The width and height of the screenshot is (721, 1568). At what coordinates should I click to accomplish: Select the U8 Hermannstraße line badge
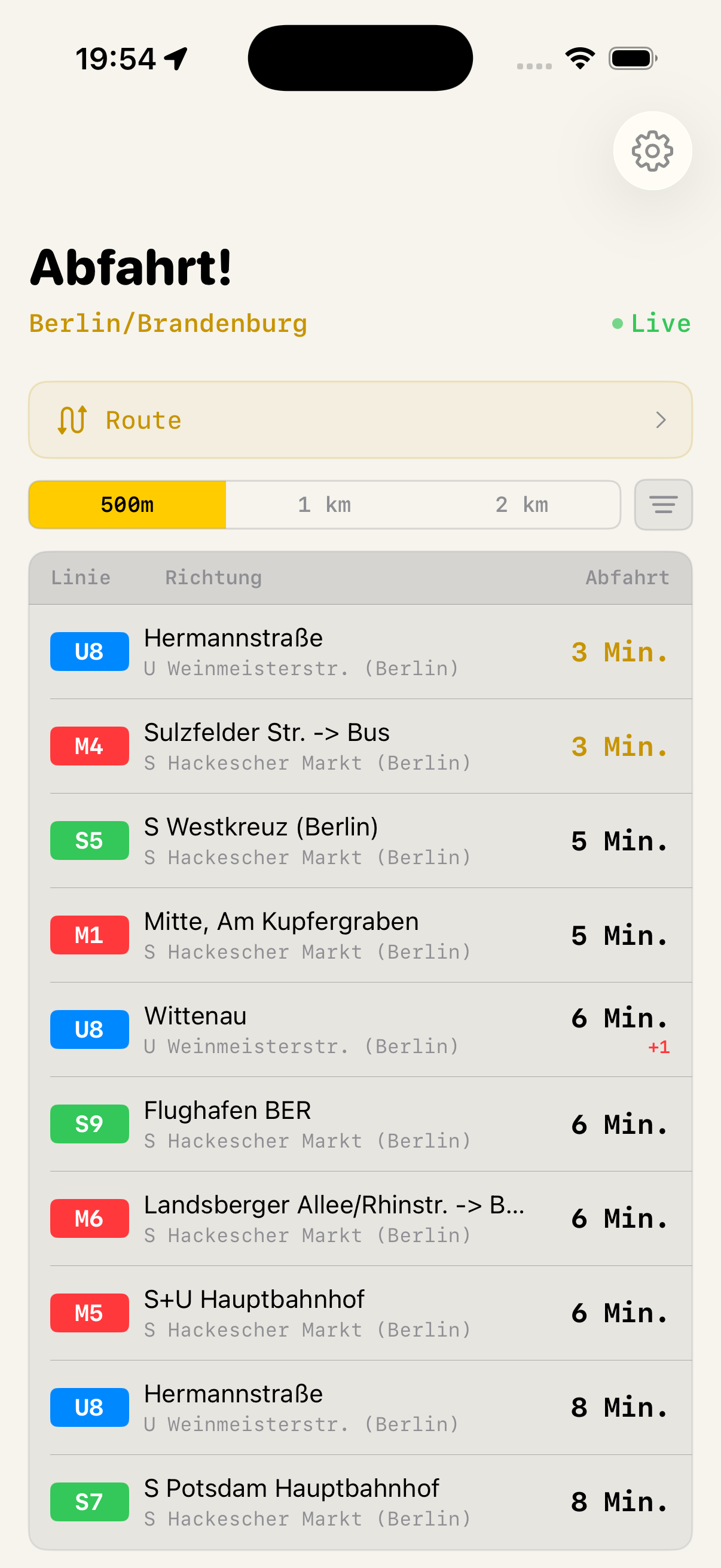pyautogui.click(x=89, y=651)
